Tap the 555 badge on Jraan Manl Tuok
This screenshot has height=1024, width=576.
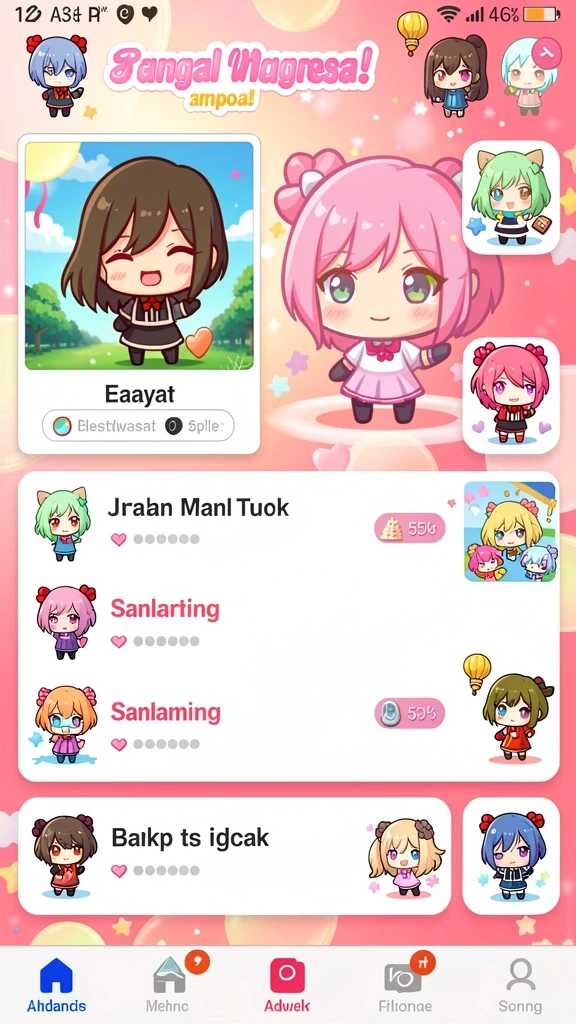point(409,528)
